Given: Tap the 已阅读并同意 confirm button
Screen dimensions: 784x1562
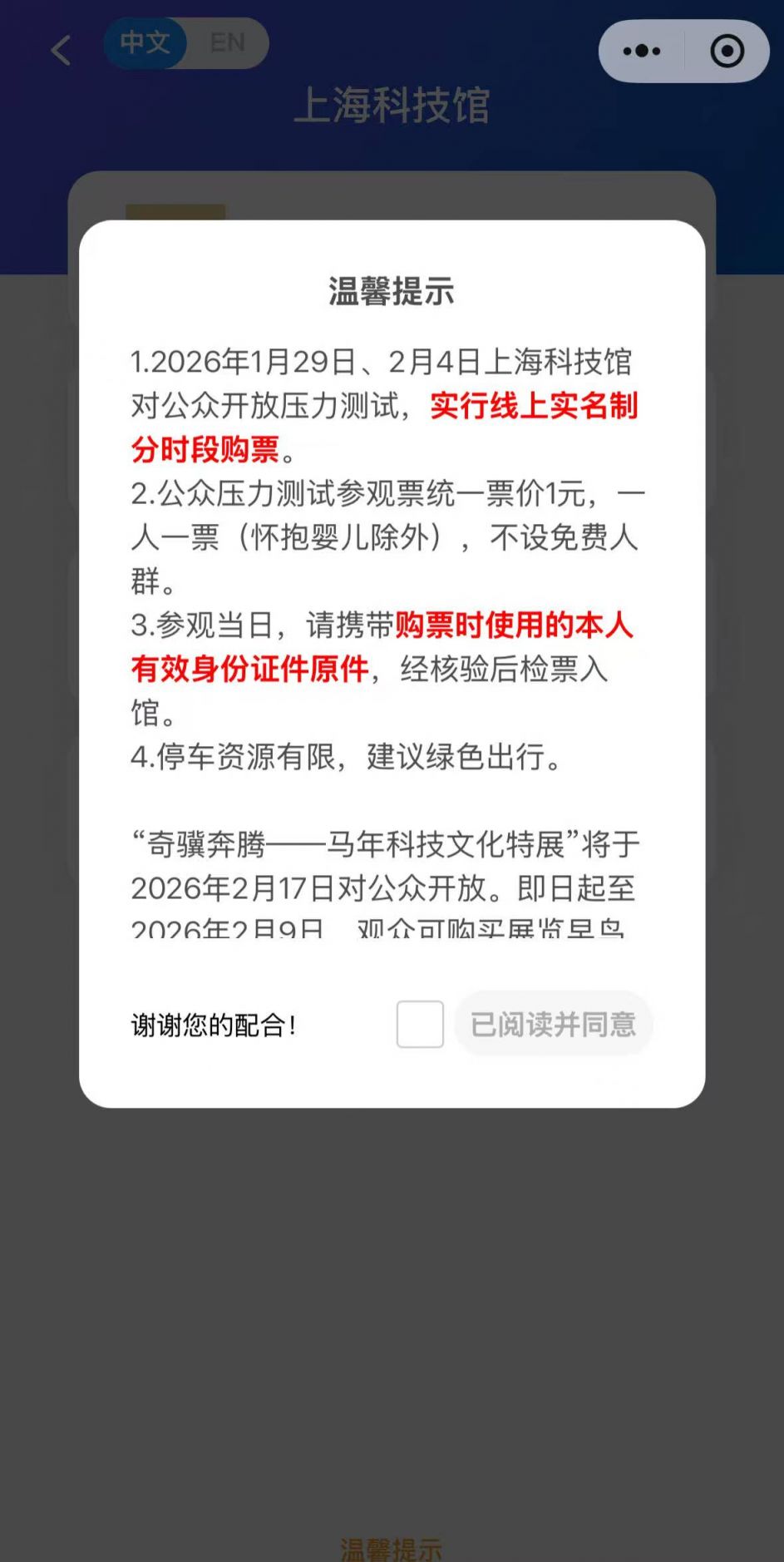Looking at the screenshot, I should [x=554, y=1025].
